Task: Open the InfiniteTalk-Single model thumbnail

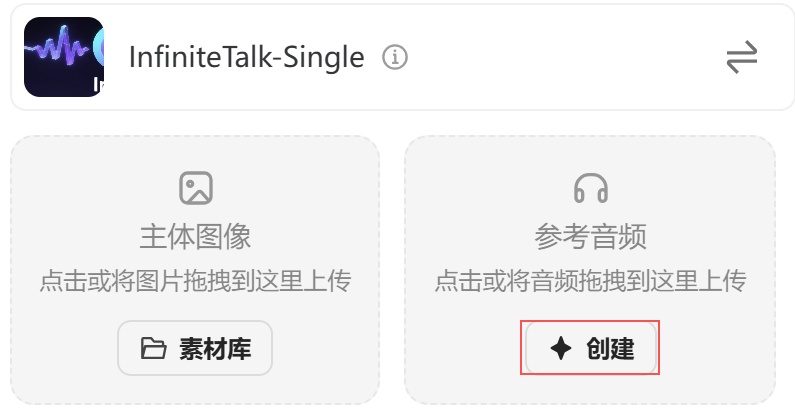Action: coord(64,57)
